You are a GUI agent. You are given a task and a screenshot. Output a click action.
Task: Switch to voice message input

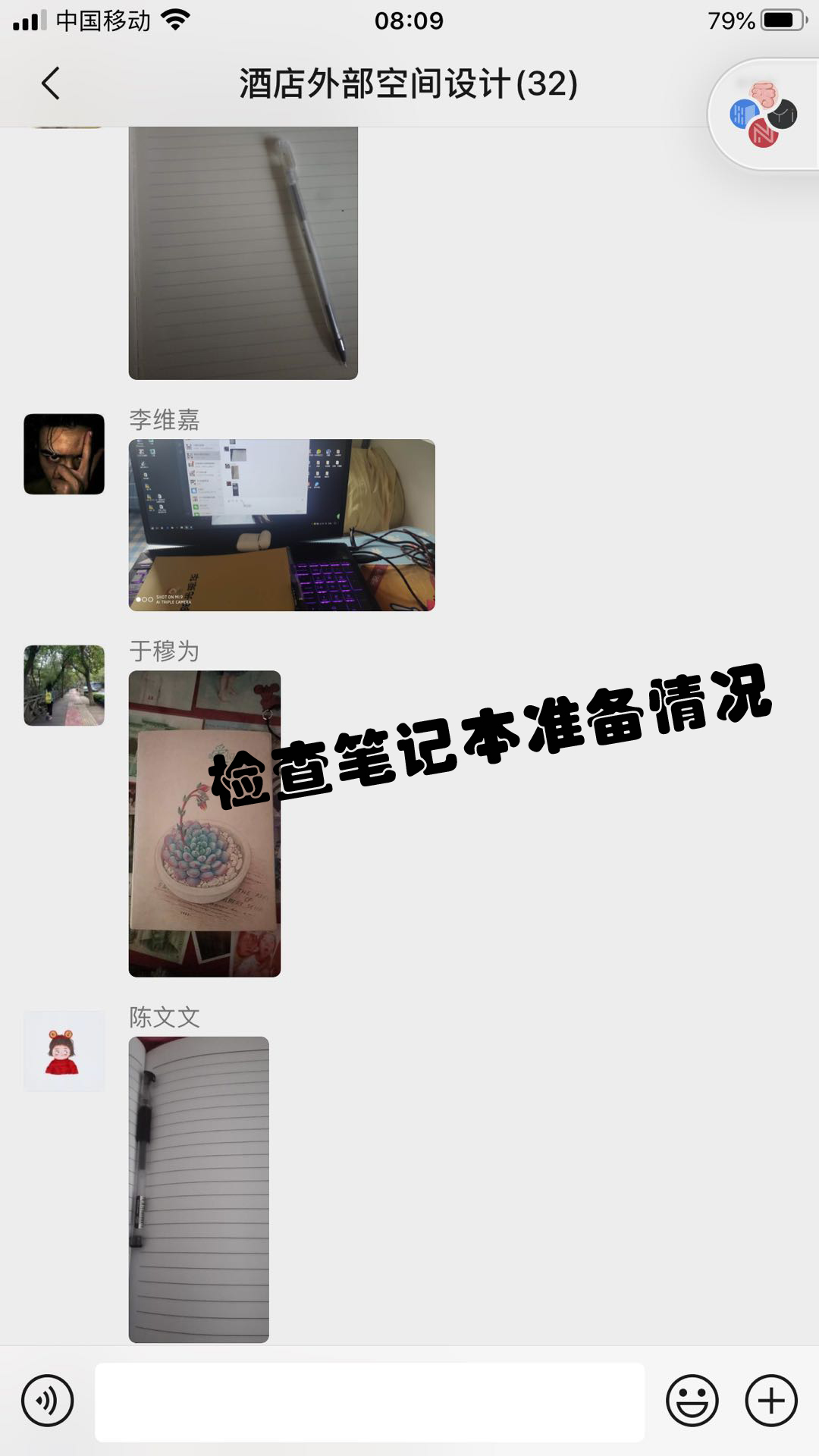47,1400
